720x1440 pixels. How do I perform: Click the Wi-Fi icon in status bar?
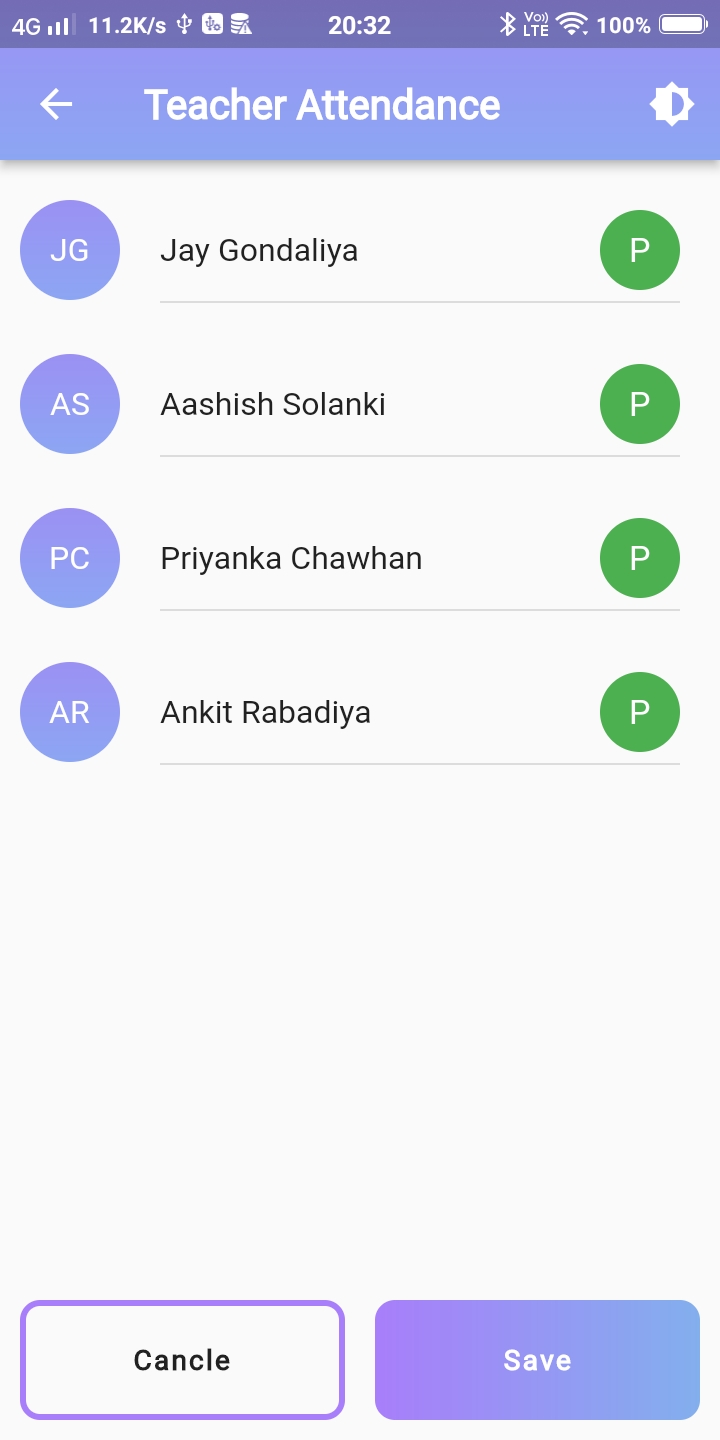571,25
